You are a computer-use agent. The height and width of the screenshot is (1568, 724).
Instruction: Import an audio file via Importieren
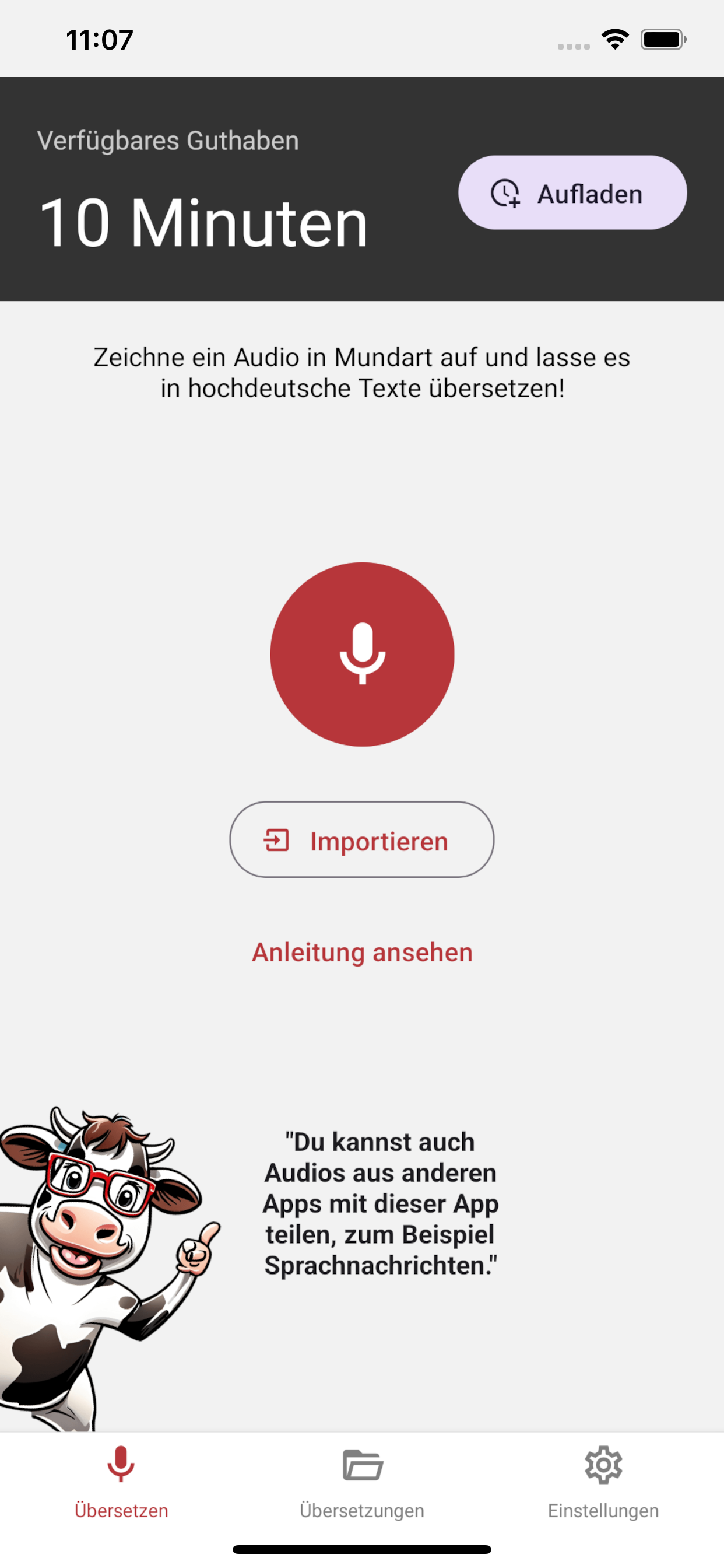point(362,839)
